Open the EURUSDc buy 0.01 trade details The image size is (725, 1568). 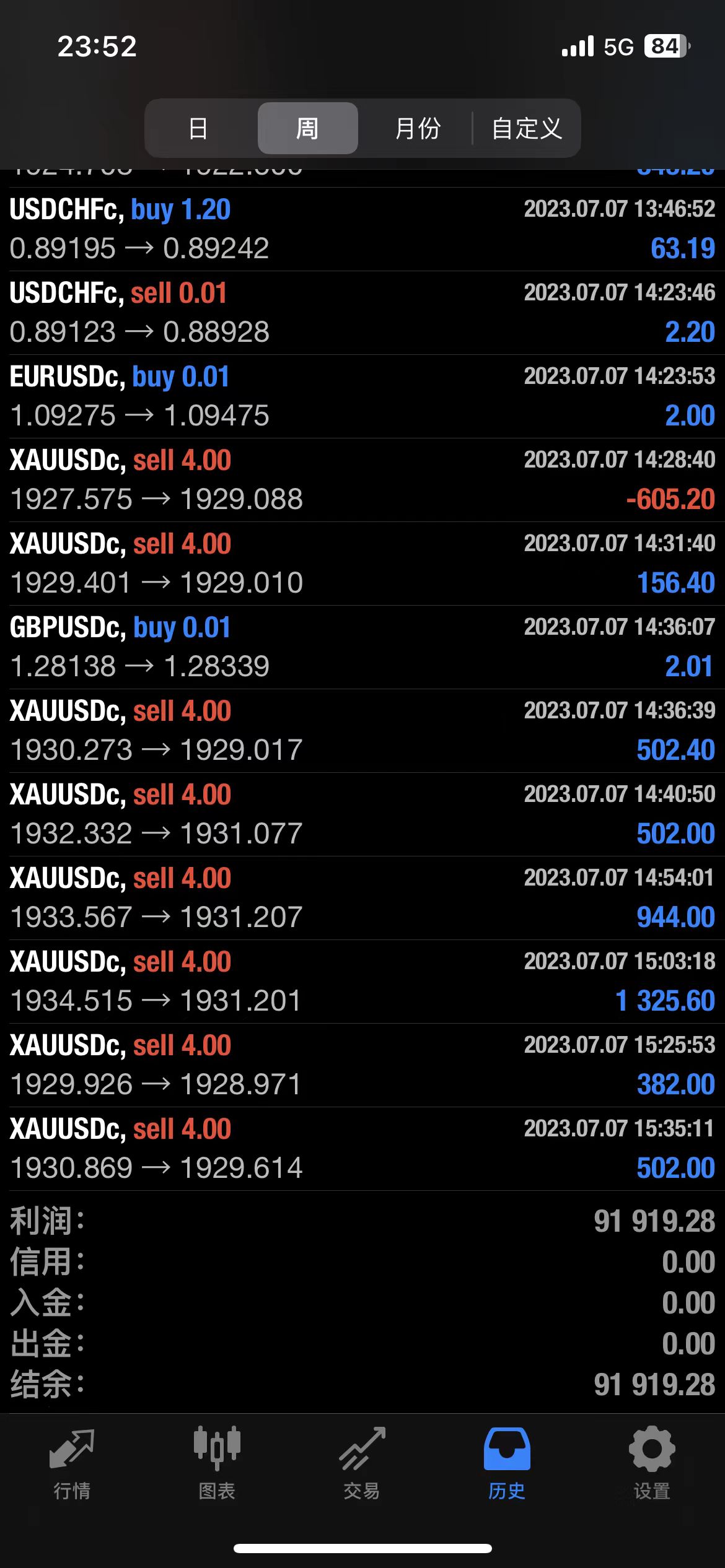362,396
